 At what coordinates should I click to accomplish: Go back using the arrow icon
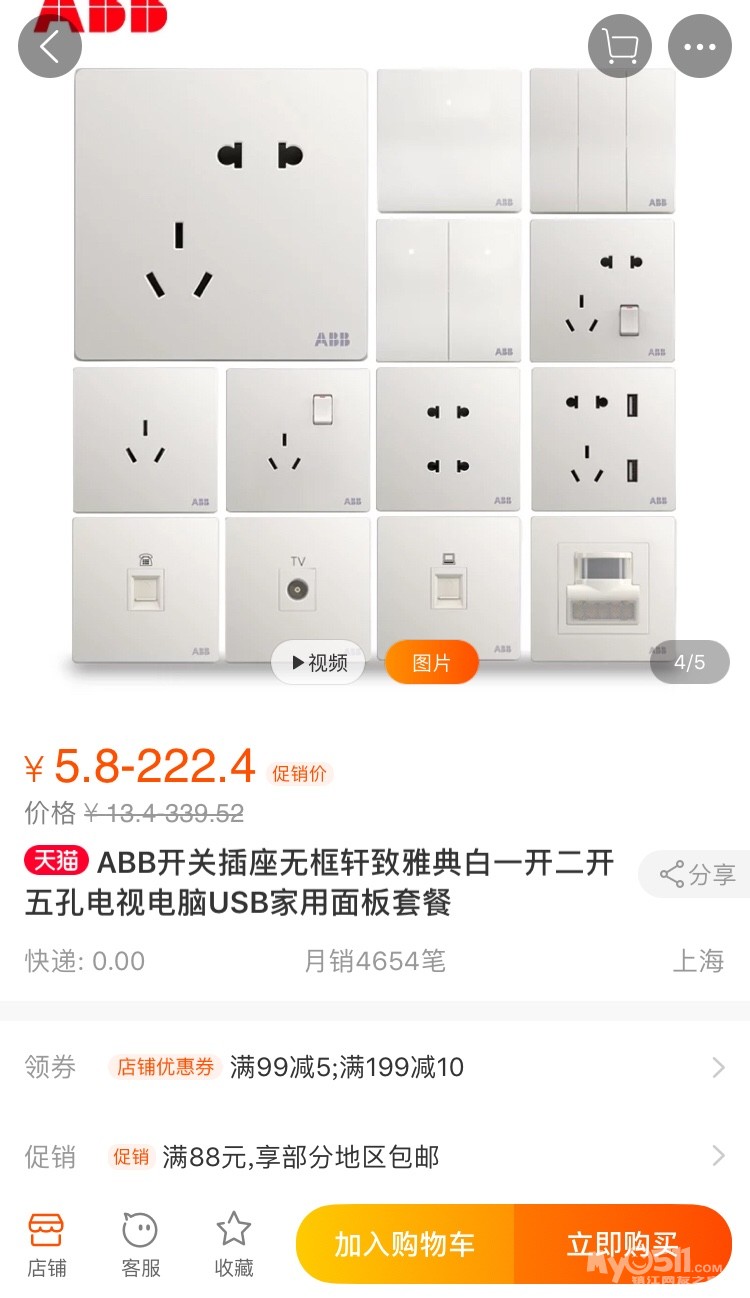click(49, 46)
